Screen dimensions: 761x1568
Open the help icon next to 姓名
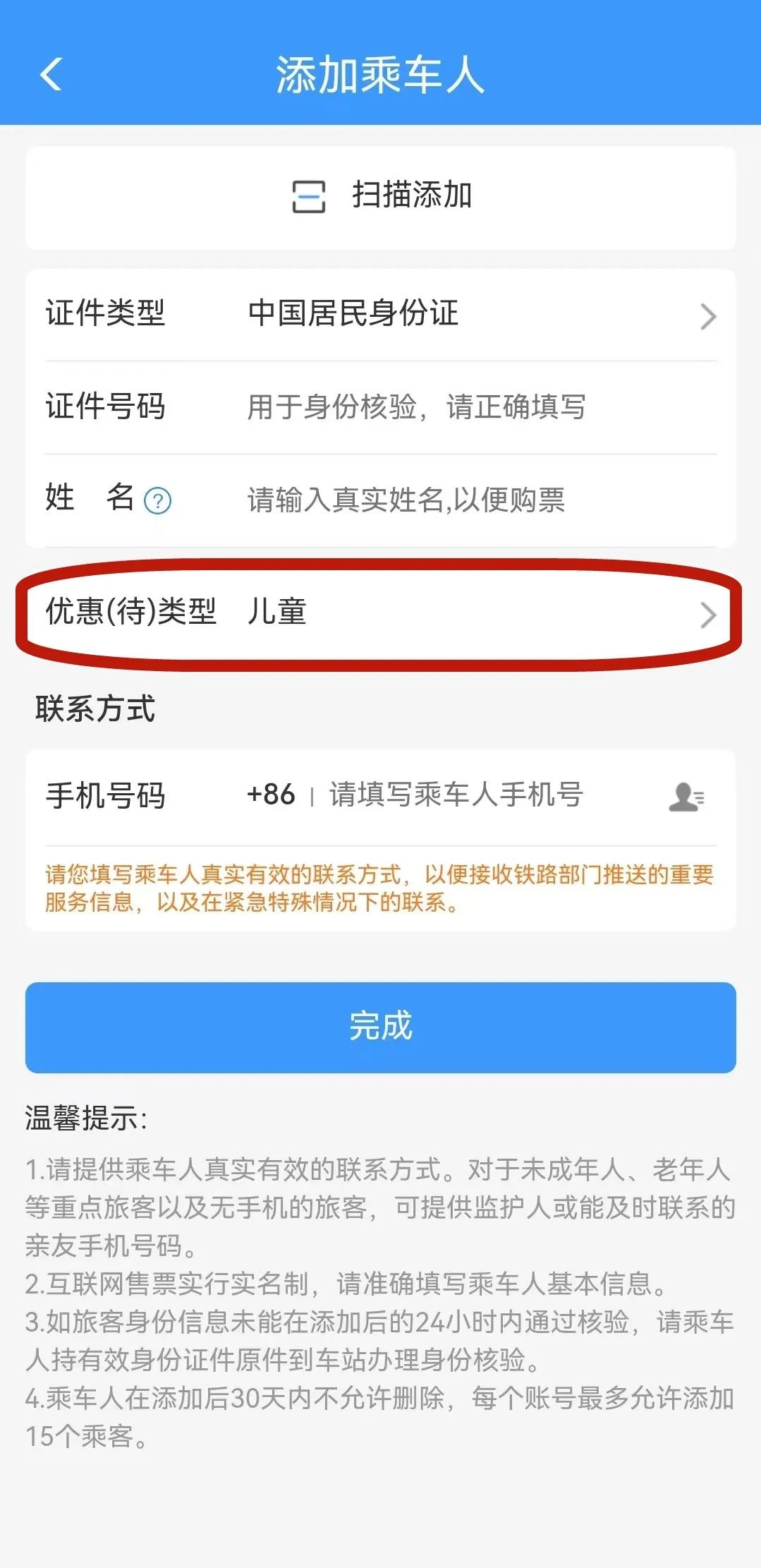click(x=157, y=501)
